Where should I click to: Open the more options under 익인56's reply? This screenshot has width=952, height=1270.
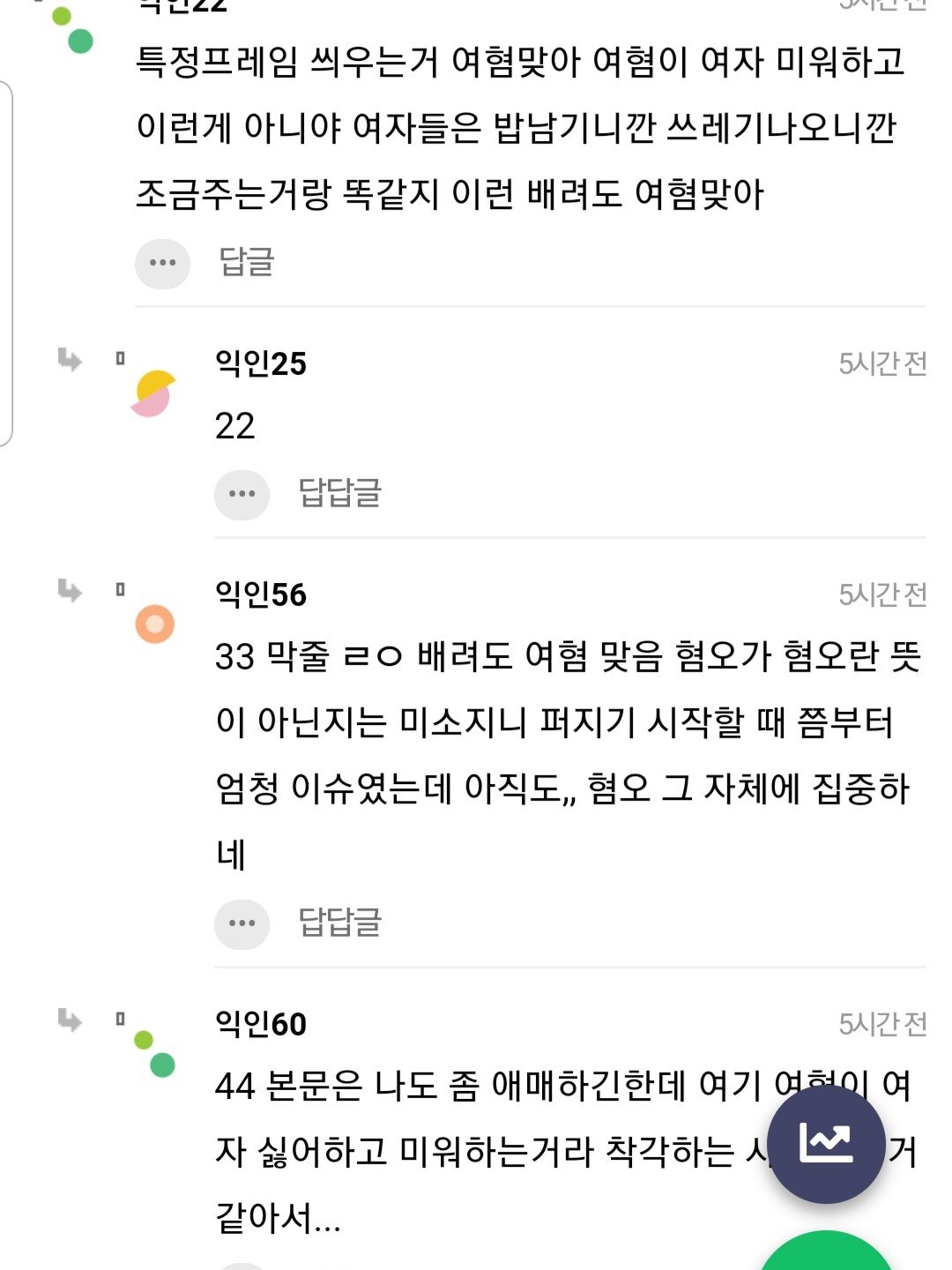pyautogui.click(x=242, y=923)
